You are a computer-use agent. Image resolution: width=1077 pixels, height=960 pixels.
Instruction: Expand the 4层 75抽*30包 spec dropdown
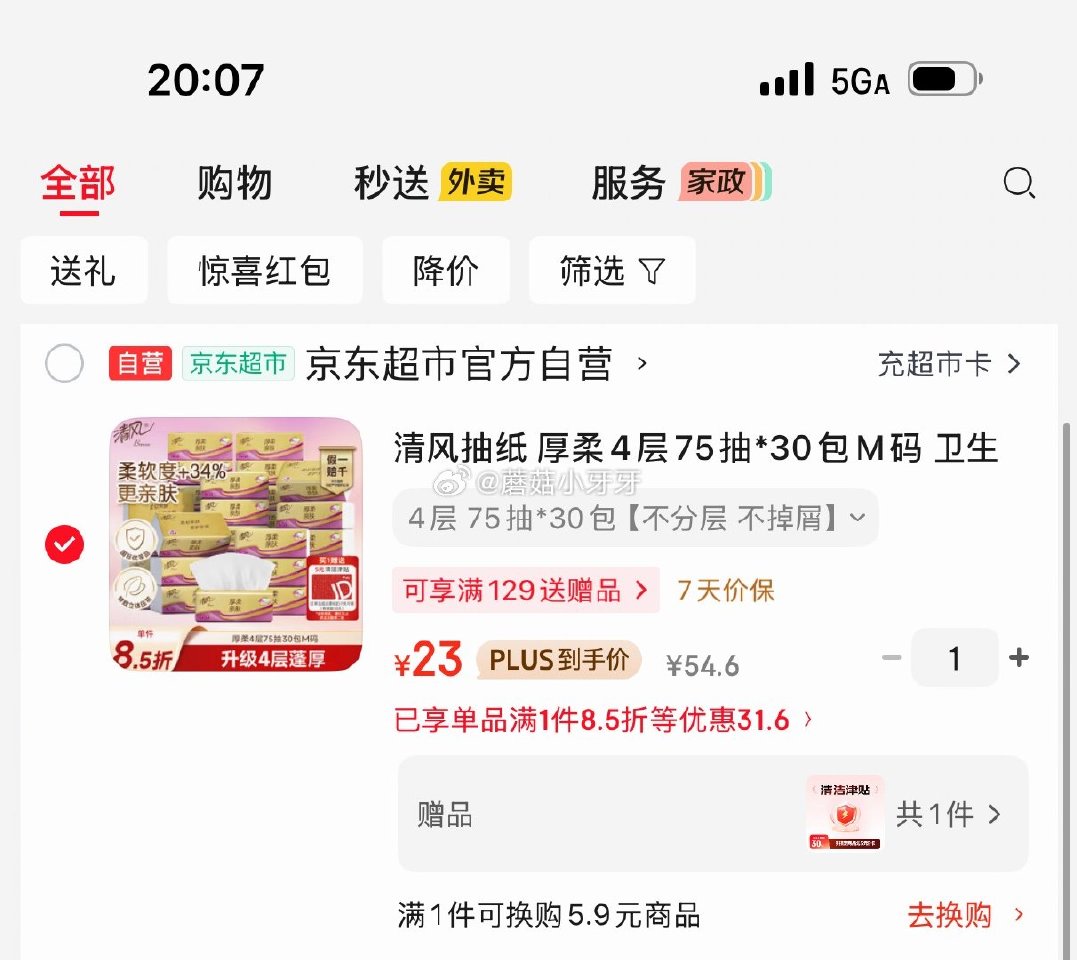(635, 518)
